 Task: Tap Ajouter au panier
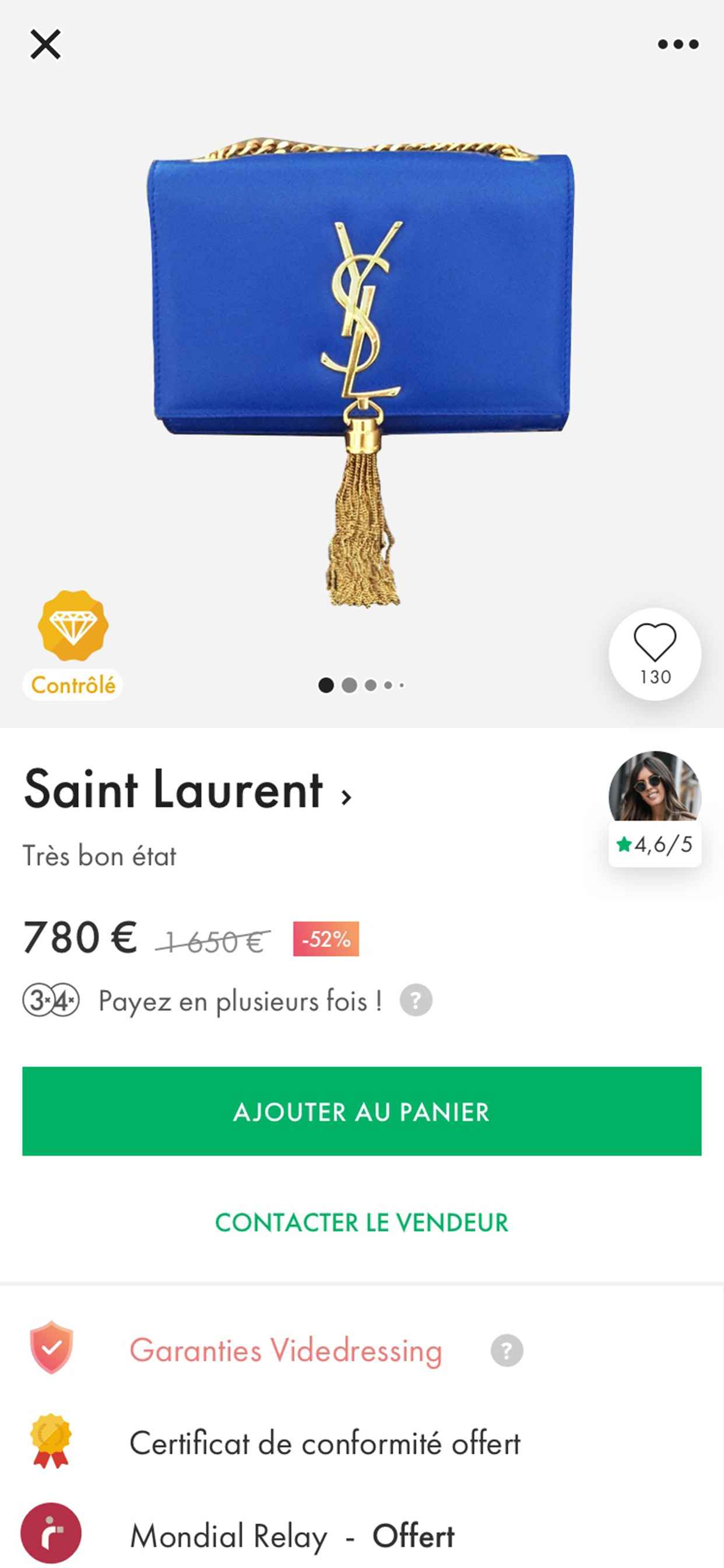click(361, 1111)
